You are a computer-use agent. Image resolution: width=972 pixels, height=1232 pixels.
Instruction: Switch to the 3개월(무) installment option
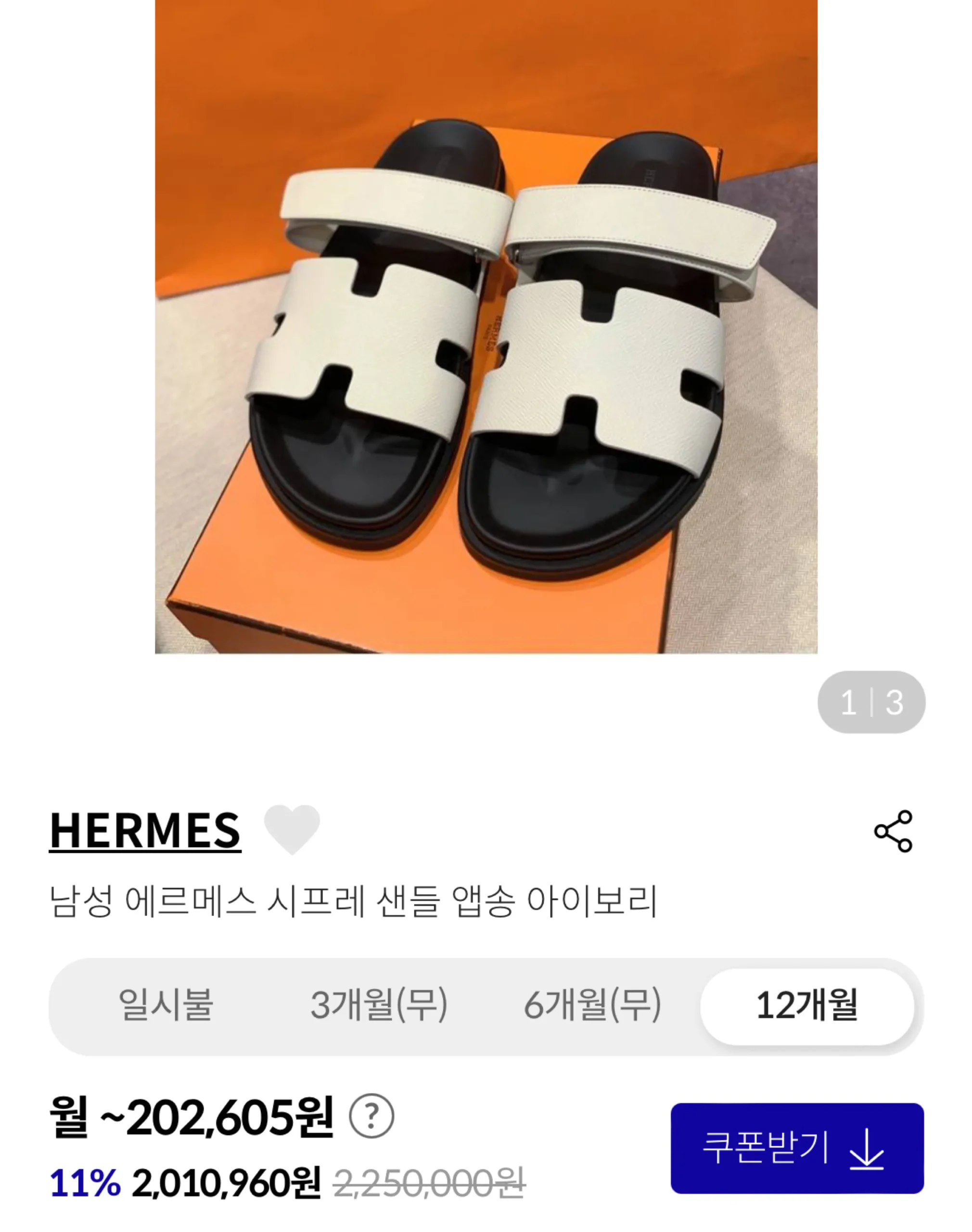click(379, 1005)
